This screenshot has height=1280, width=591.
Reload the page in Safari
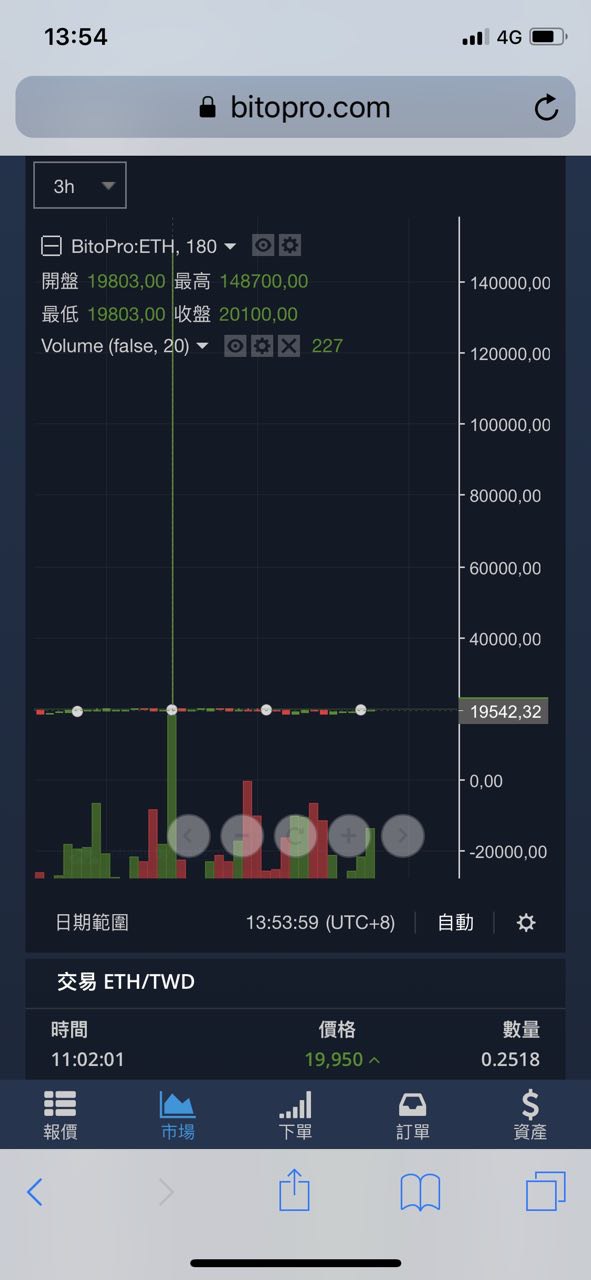546,108
